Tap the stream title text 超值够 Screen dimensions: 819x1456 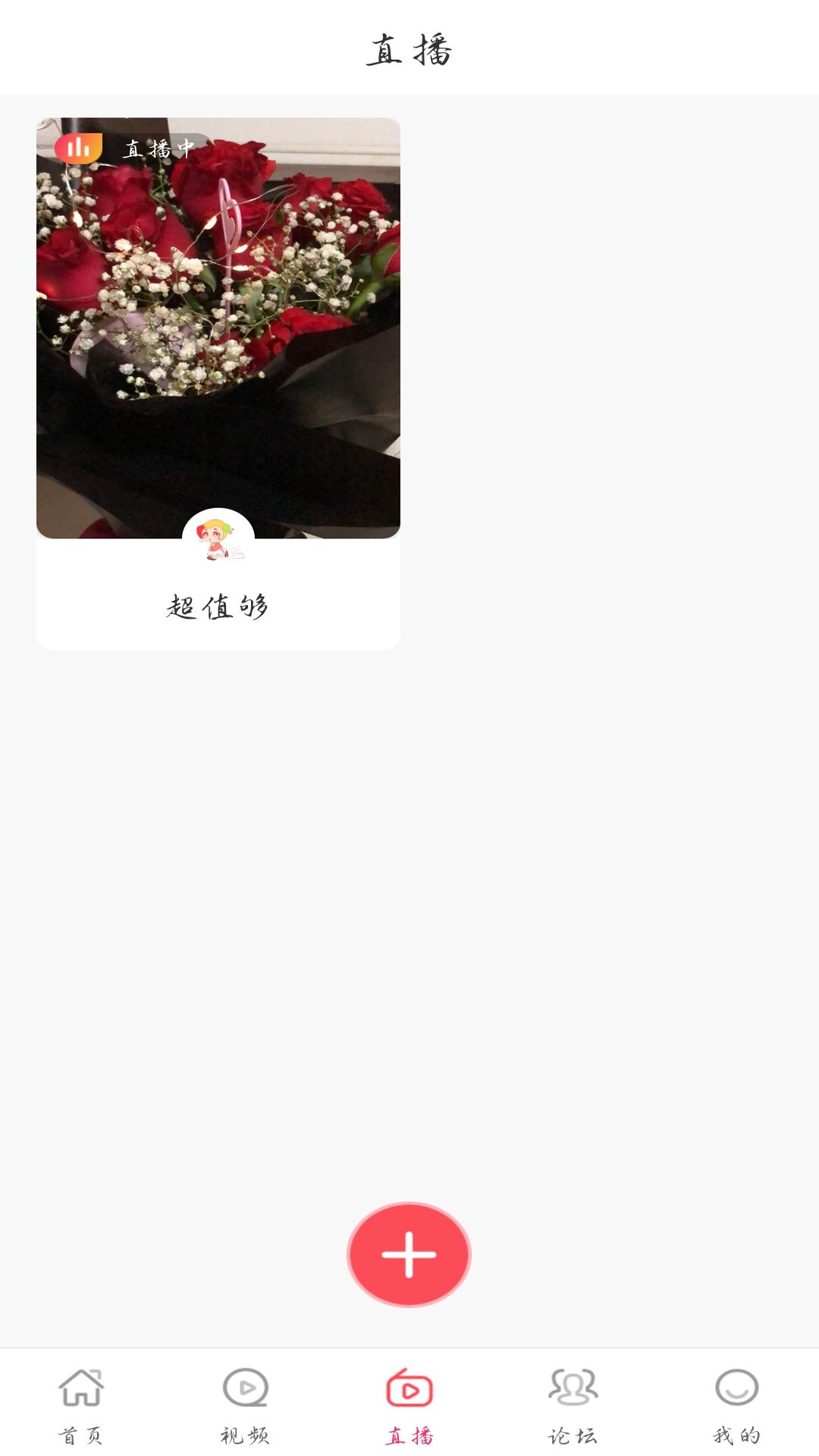pyautogui.click(x=218, y=607)
